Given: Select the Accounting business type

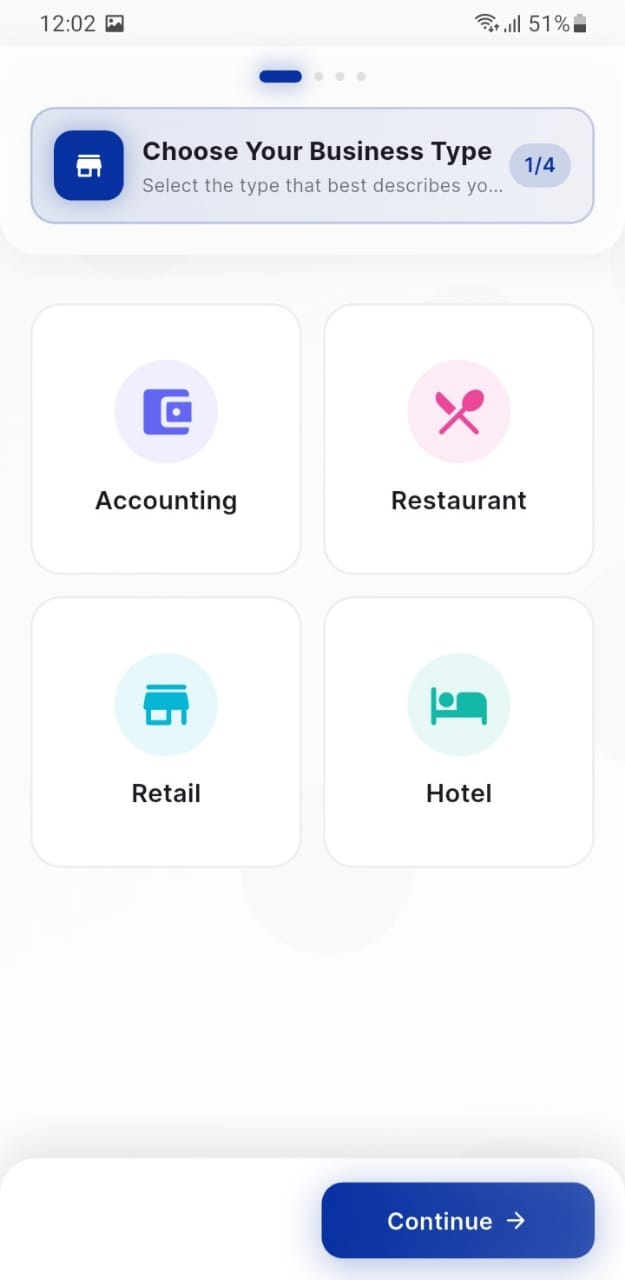Looking at the screenshot, I should [x=166, y=439].
